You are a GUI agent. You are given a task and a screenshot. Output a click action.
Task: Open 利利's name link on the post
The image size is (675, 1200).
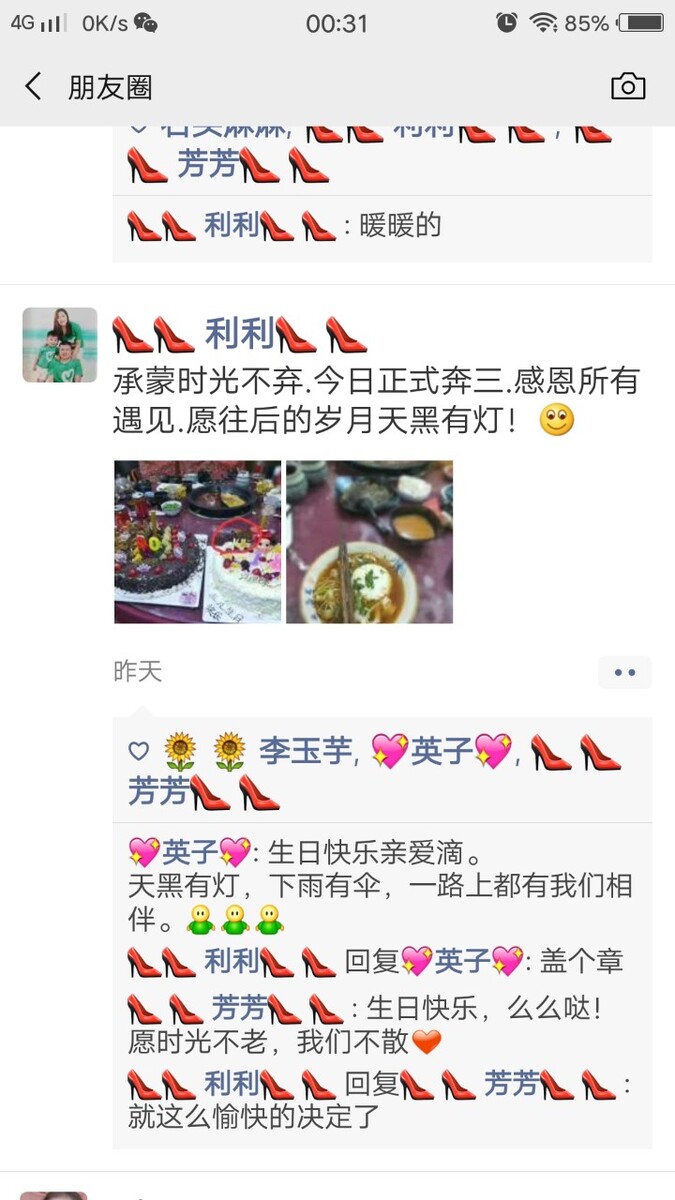coord(240,335)
